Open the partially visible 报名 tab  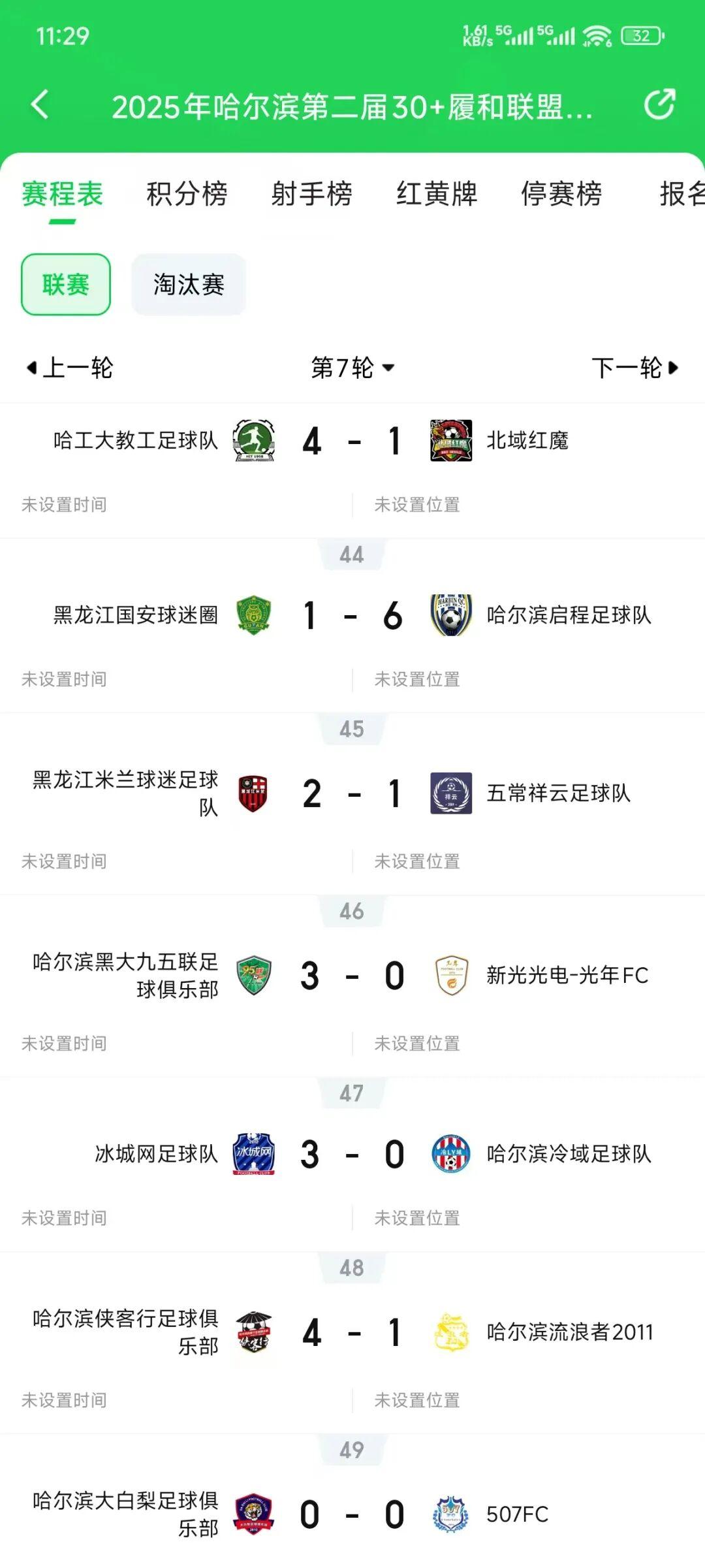[681, 194]
